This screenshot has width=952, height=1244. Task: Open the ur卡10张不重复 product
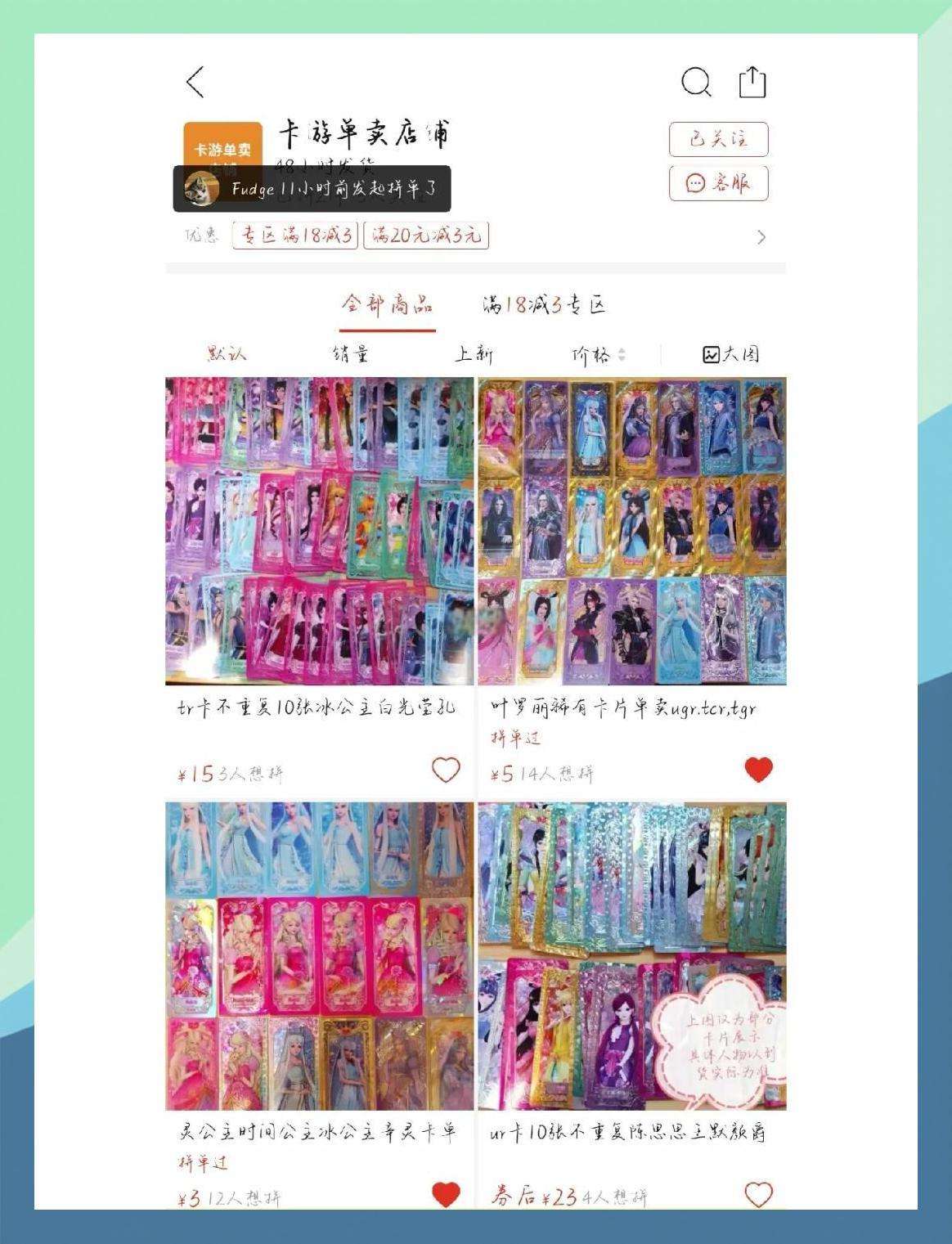tap(631, 957)
